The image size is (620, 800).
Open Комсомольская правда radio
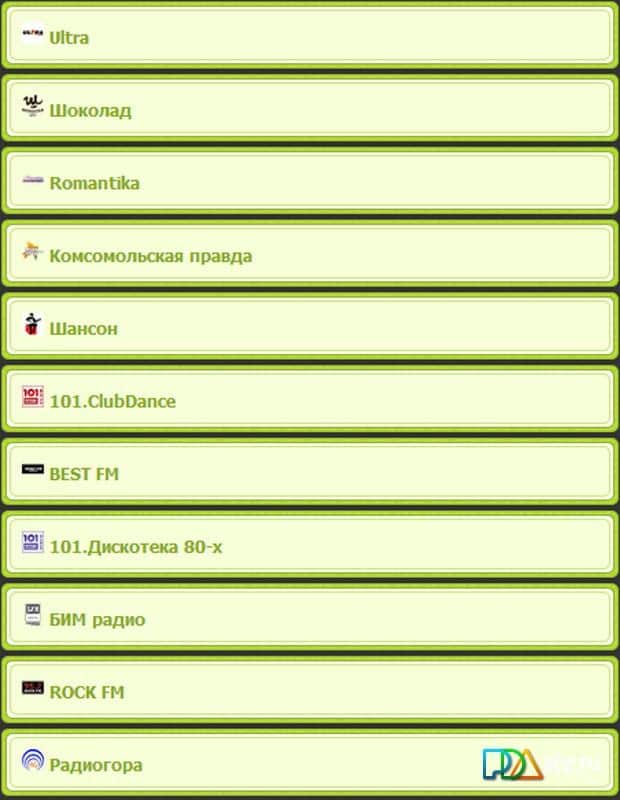(x=310, y=255)
